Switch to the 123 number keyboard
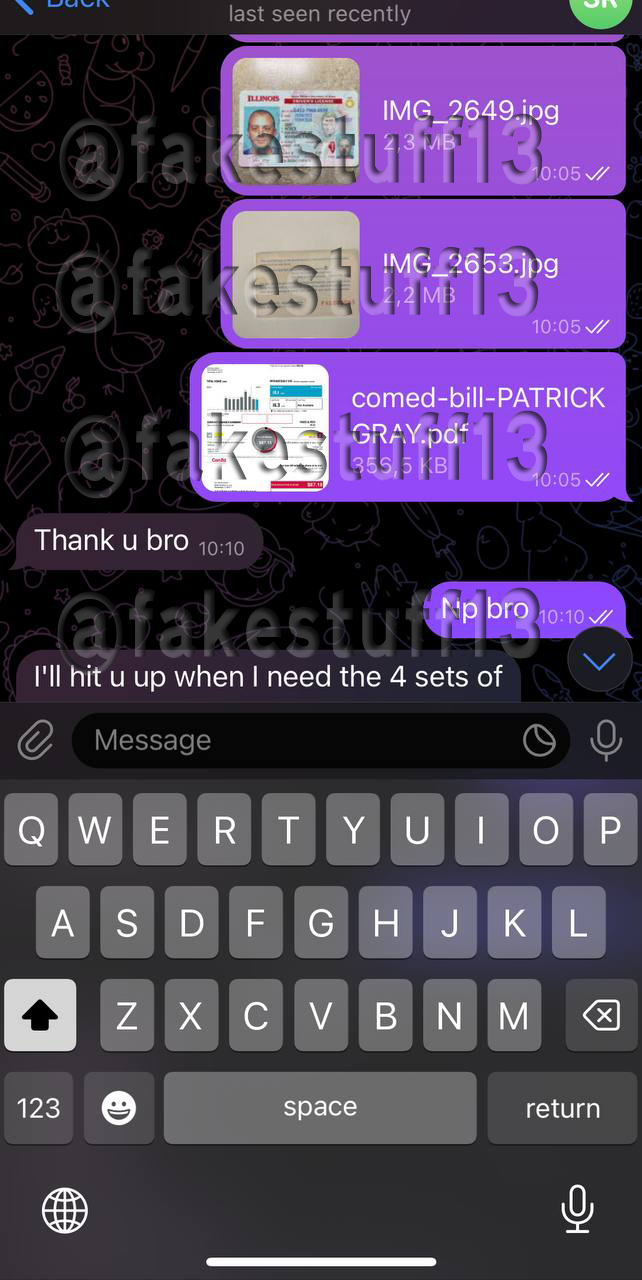This screenshot has height=1280, width=642. [x=39, y=1108]
